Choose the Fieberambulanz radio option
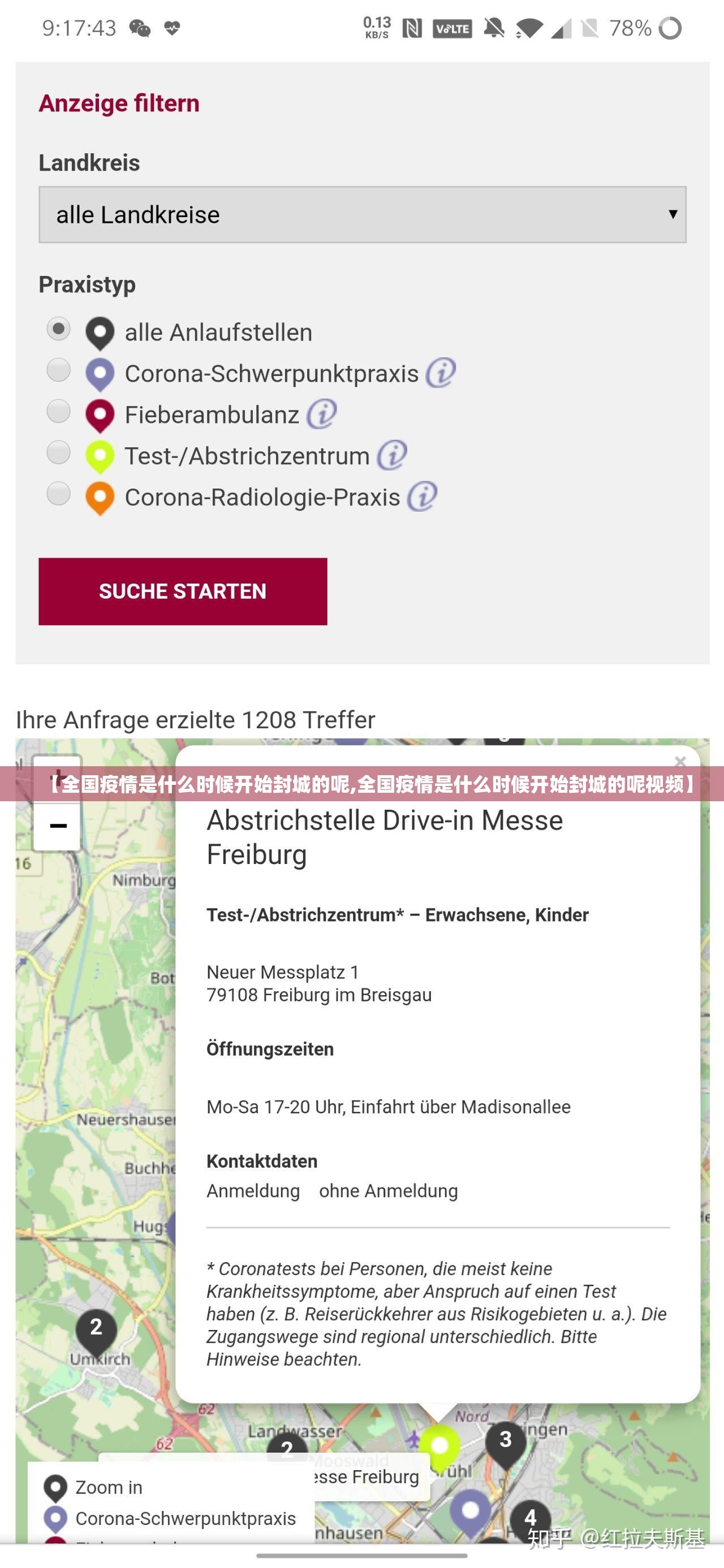Viewport: 724px width, 1568px height. tap(58, 412)
